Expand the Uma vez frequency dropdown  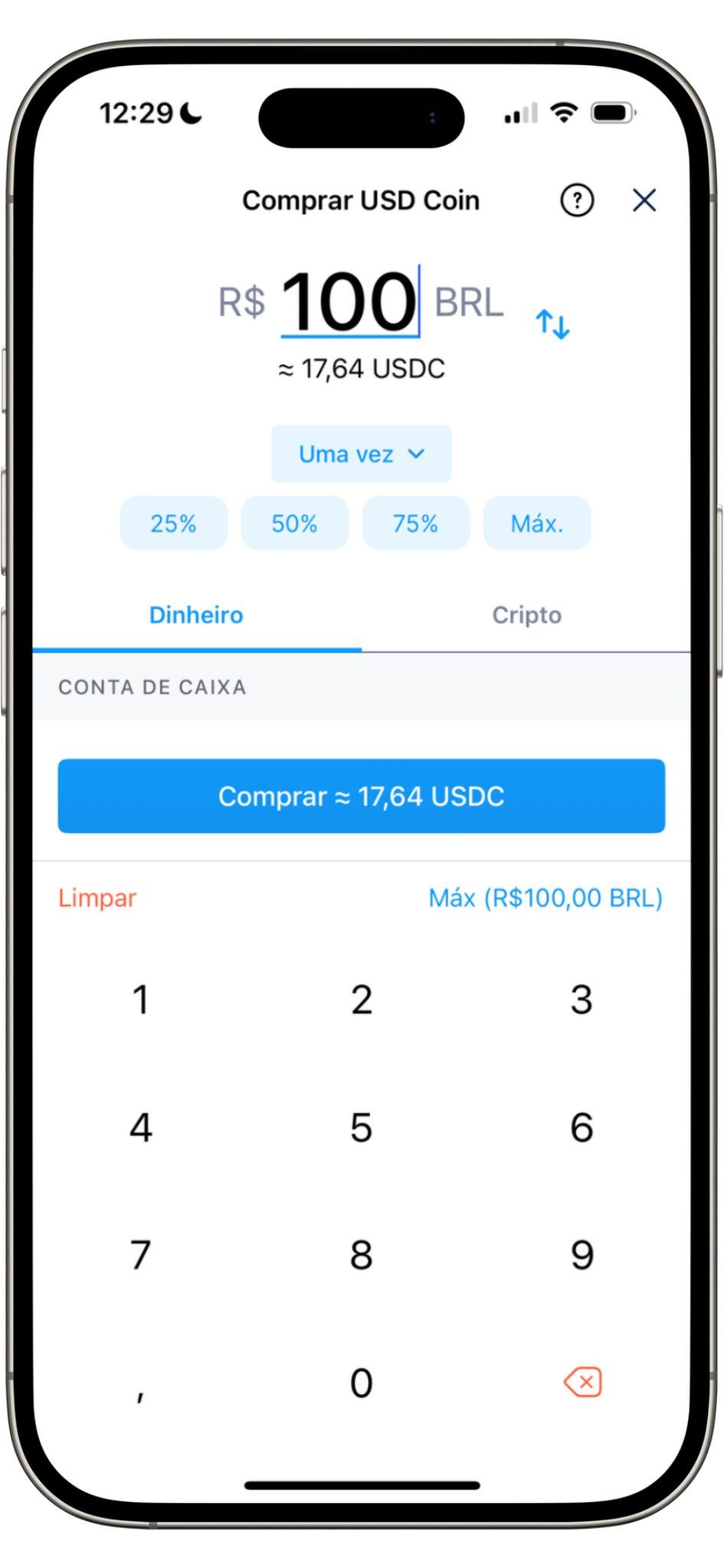click(361, 454)
